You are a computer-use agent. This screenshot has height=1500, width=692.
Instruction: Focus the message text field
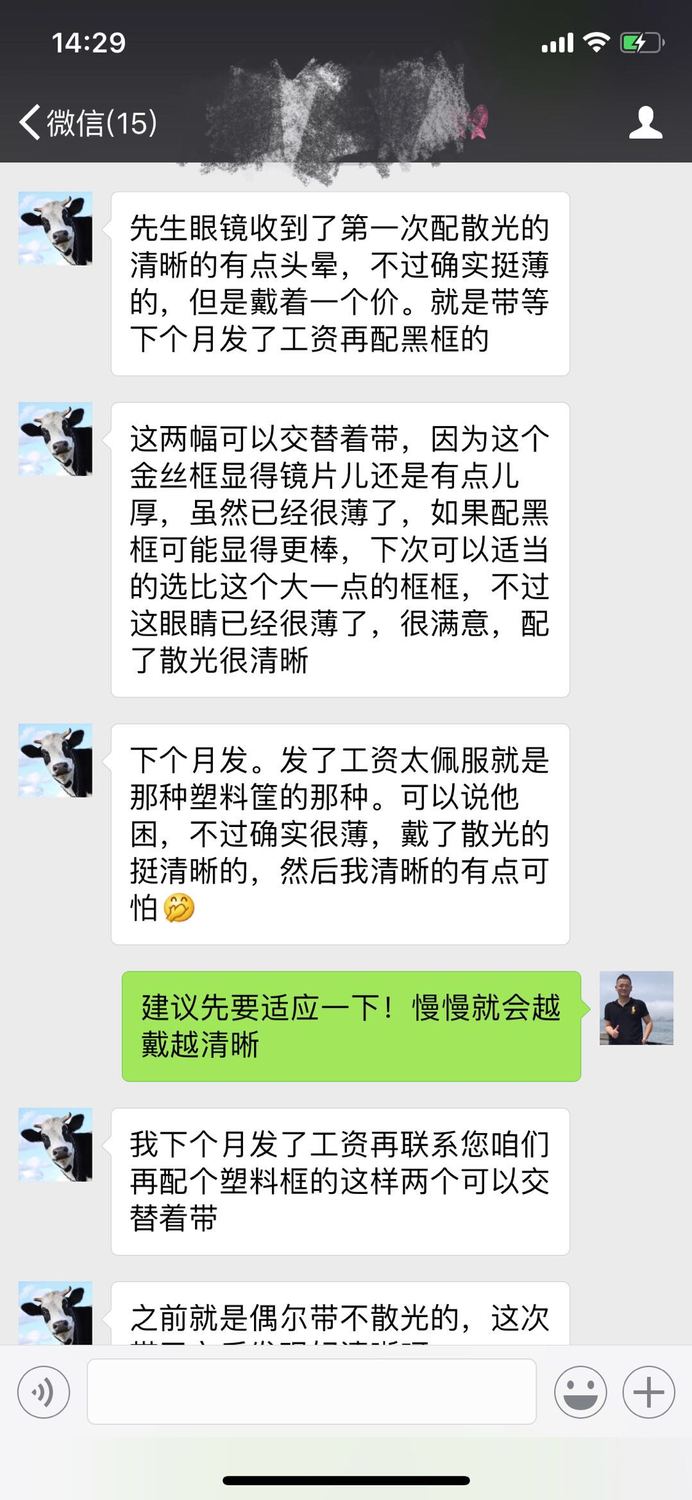[x=311, y=1391]
